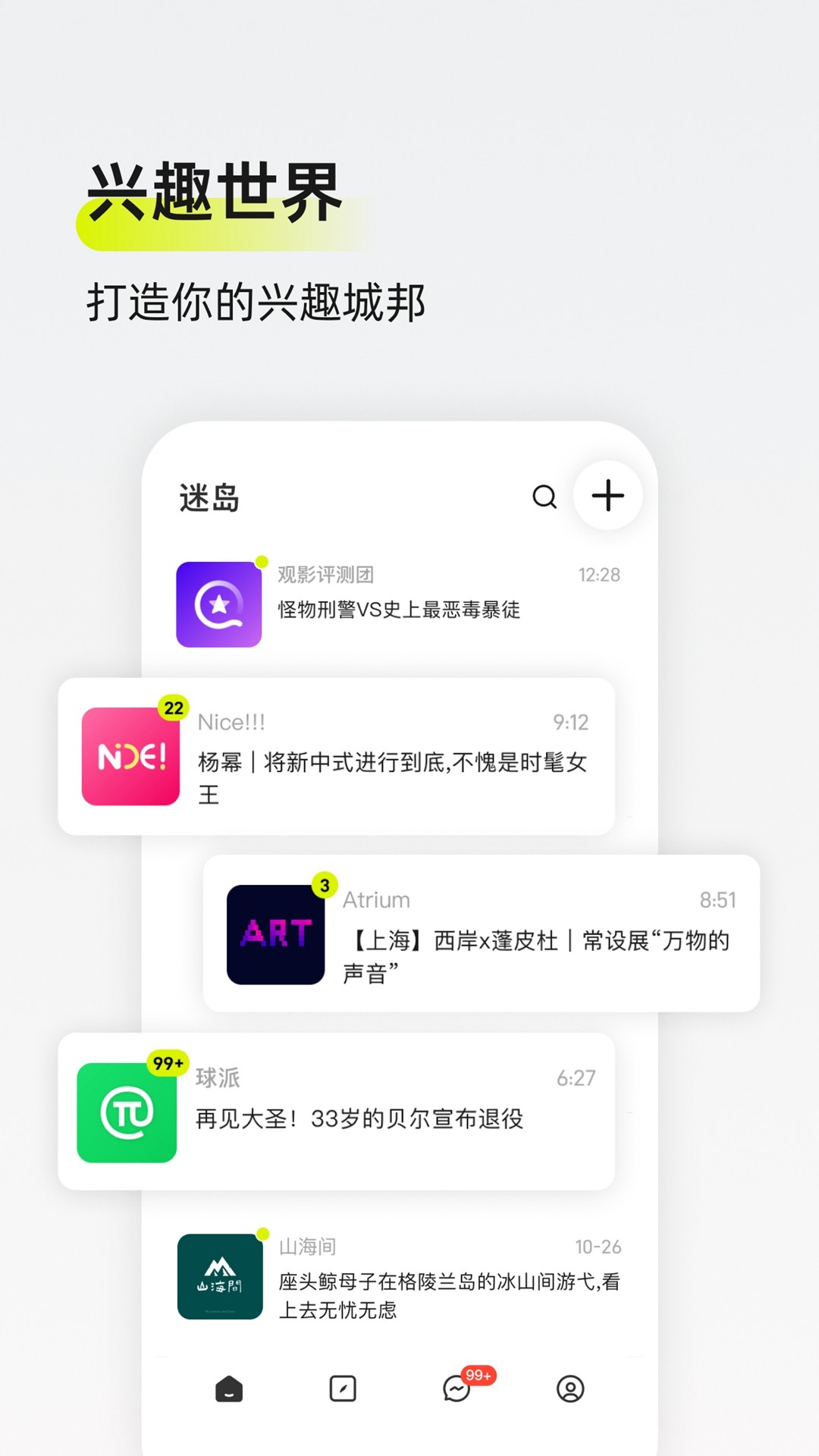The height and width of the screenshot is (1456, 819).
Task: Open the search function
Action: click(544, 497)
